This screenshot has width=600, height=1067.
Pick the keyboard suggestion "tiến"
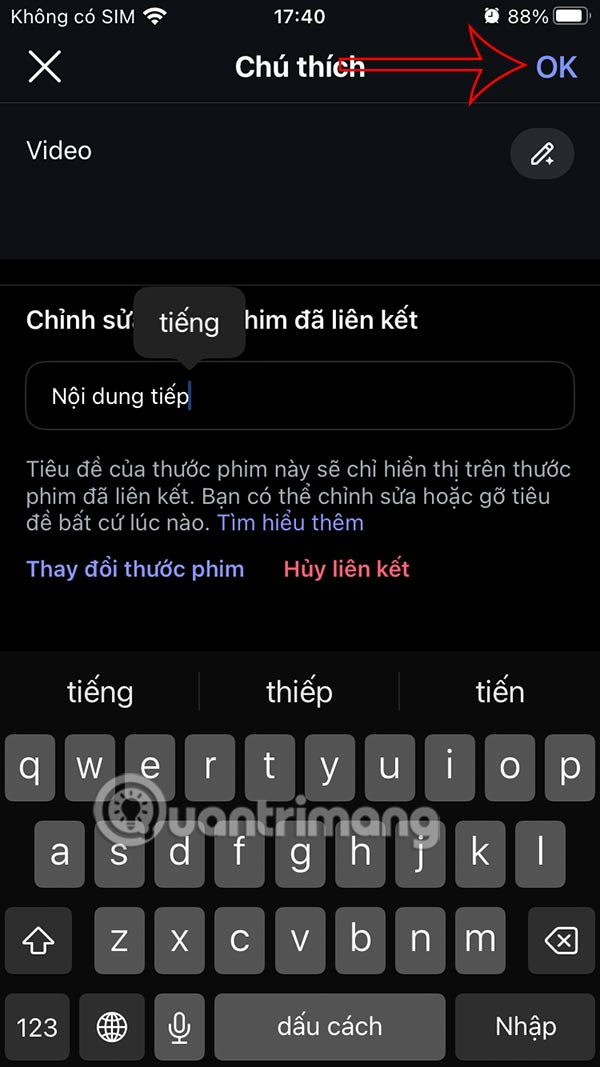[x=499, y=691]
